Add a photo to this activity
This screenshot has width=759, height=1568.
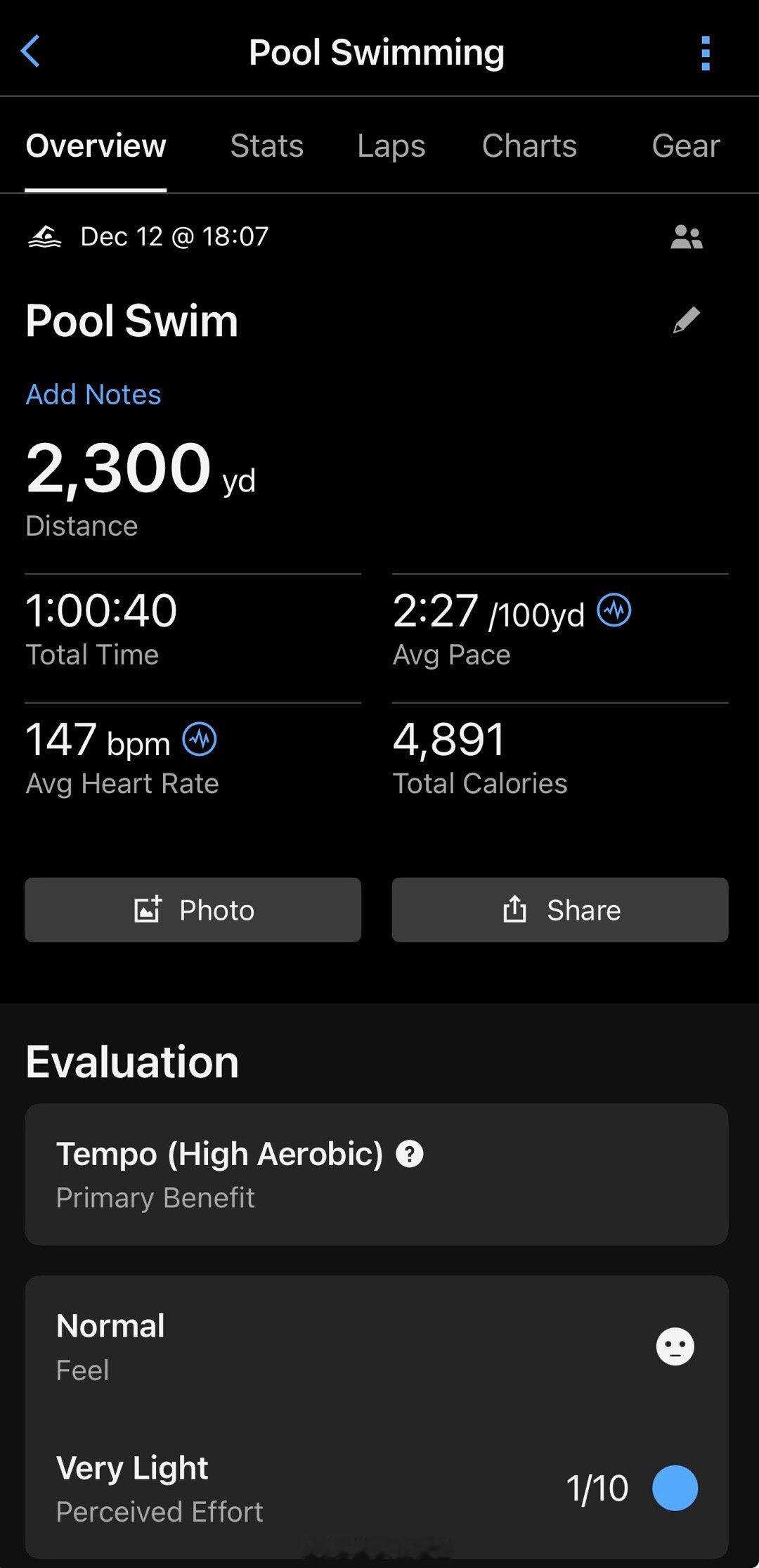(x=193, y=910)
